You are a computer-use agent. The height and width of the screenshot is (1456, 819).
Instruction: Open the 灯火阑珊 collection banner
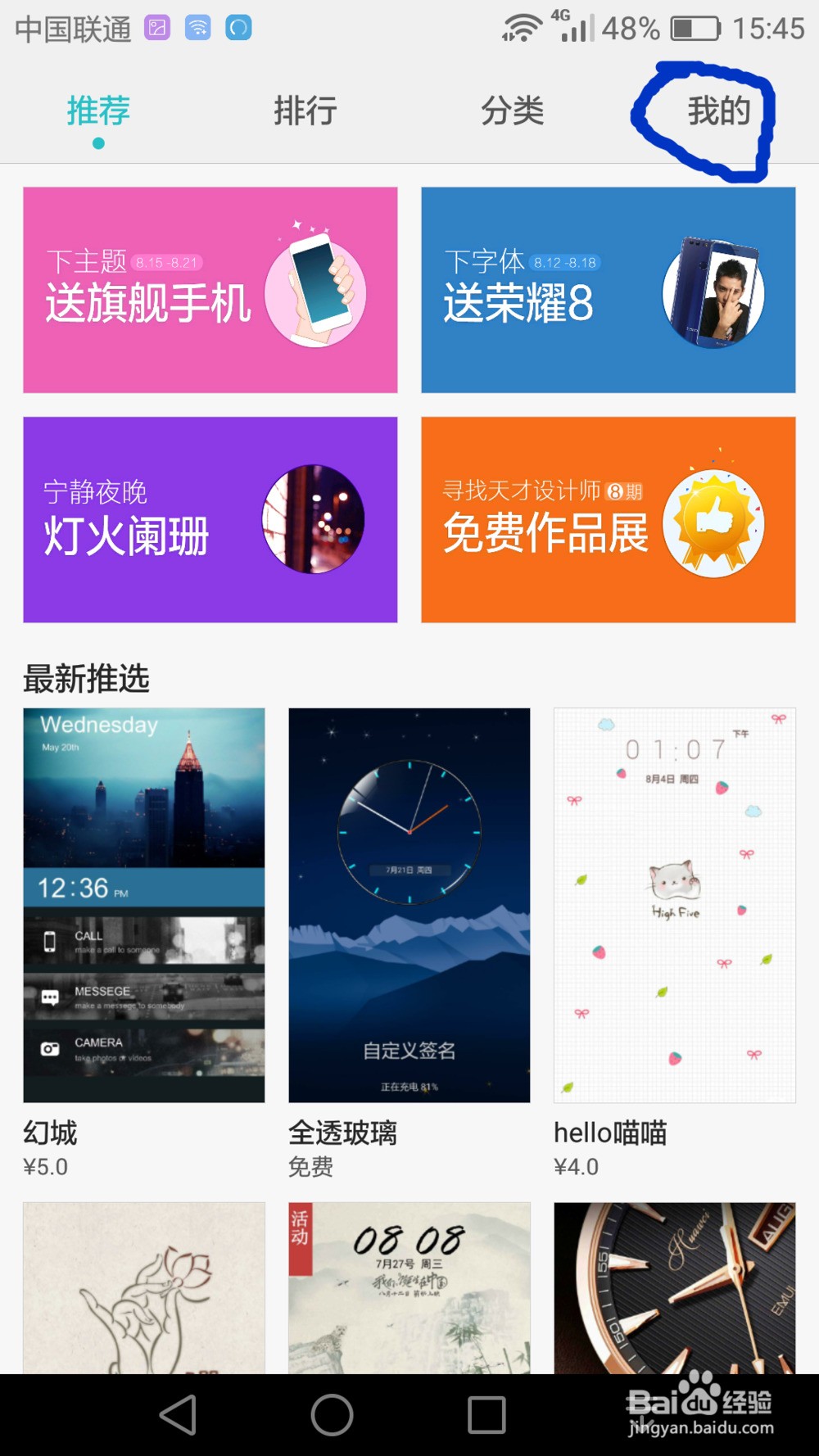pyautogui.click(x=210, y=520)
